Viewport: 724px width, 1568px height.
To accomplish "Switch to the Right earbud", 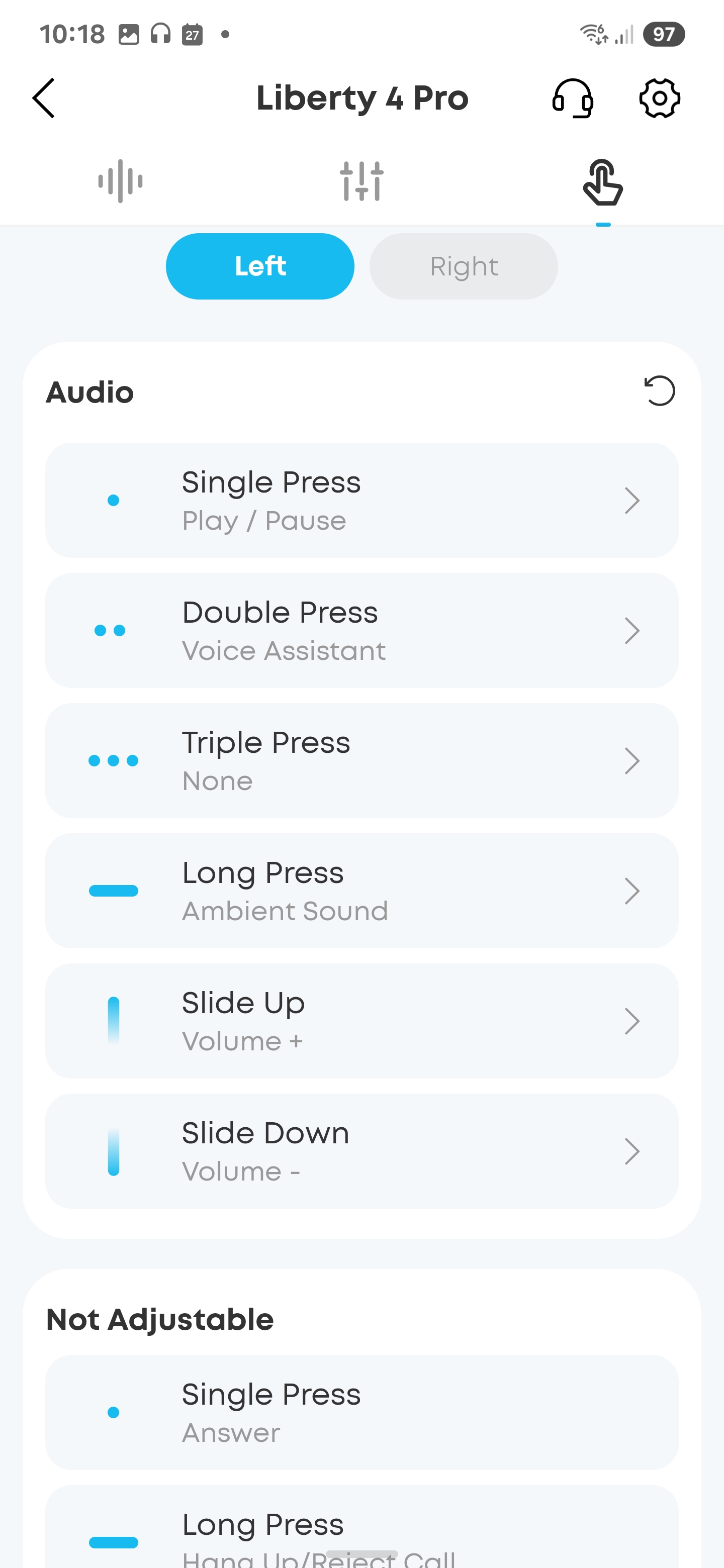I will click(x=464, y=266).
